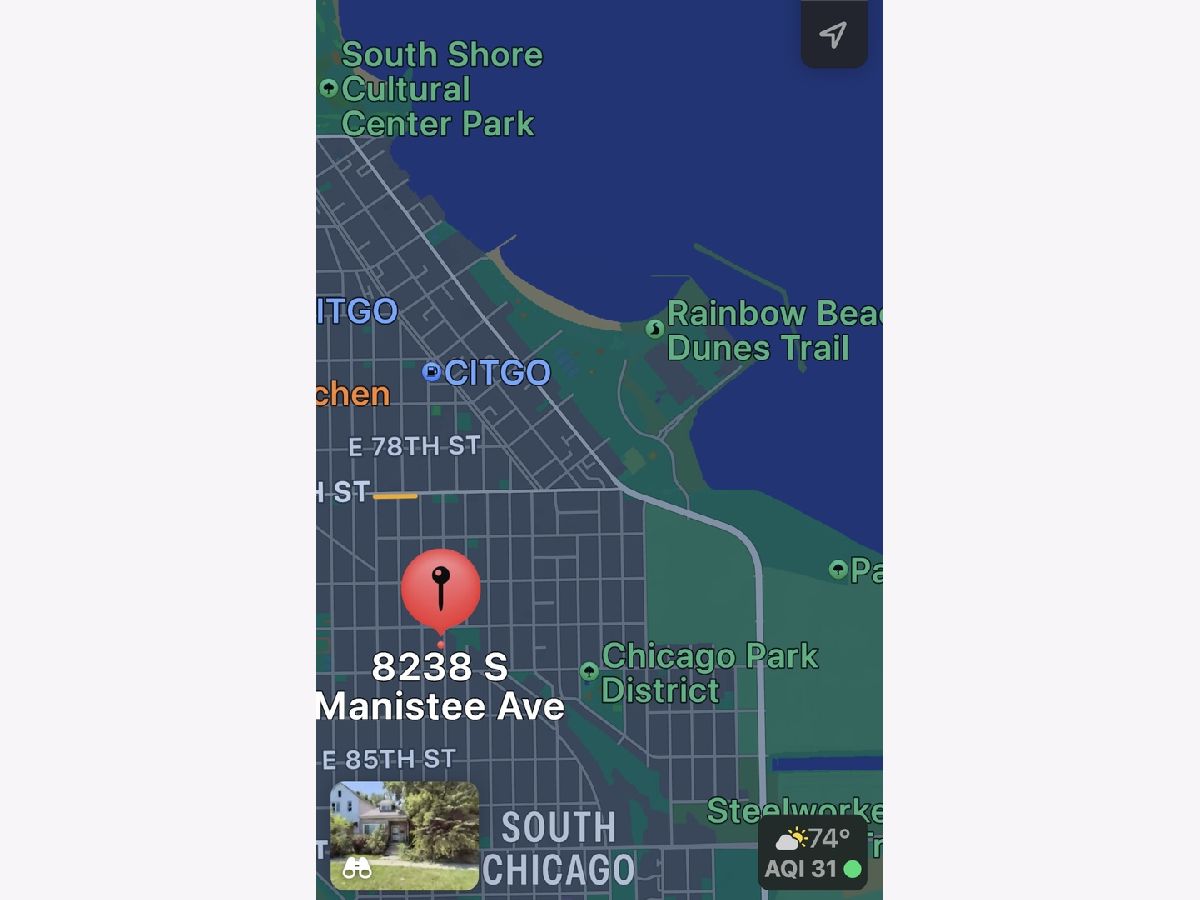Open South Shore Cultural Center Park marker
The image size is (1200, 900).
[329, 88]
